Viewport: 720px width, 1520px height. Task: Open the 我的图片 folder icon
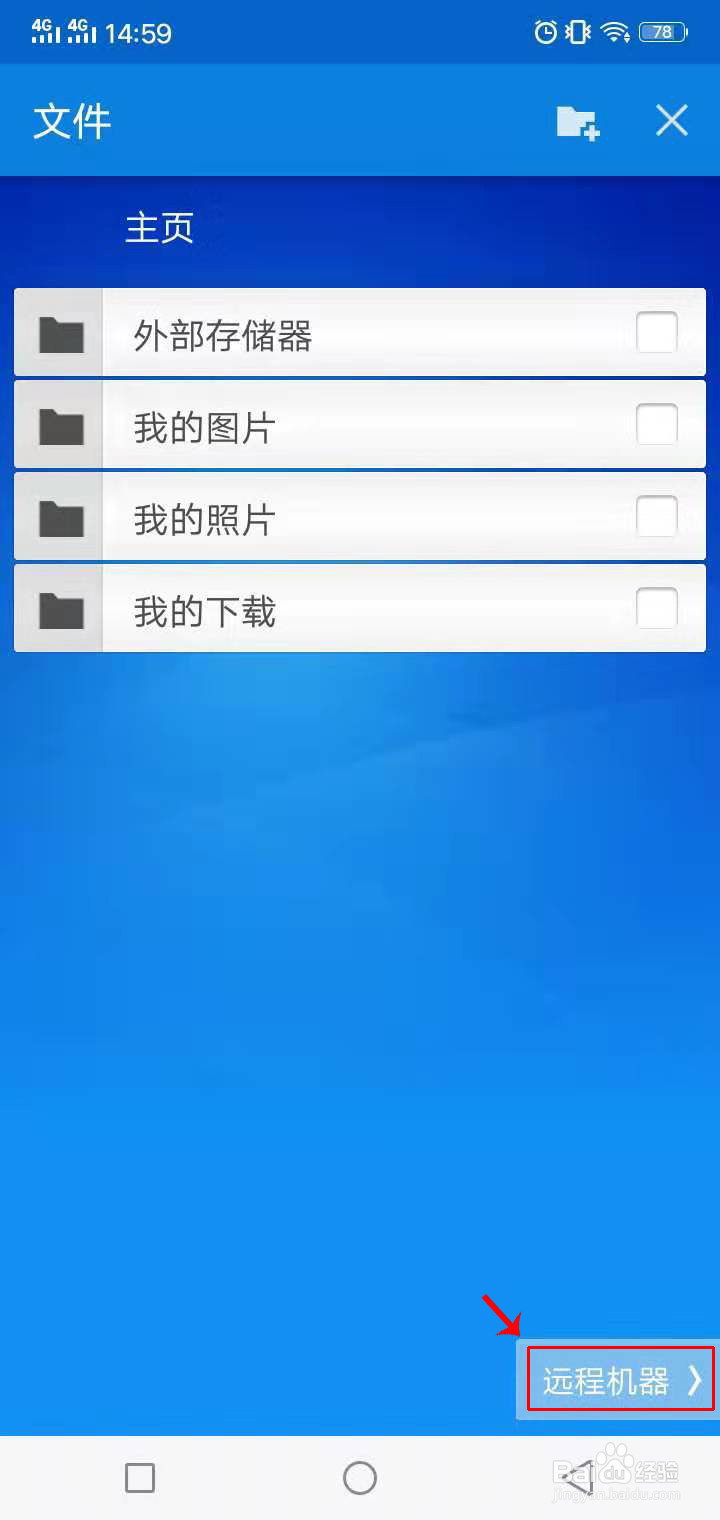click(58, 425)
